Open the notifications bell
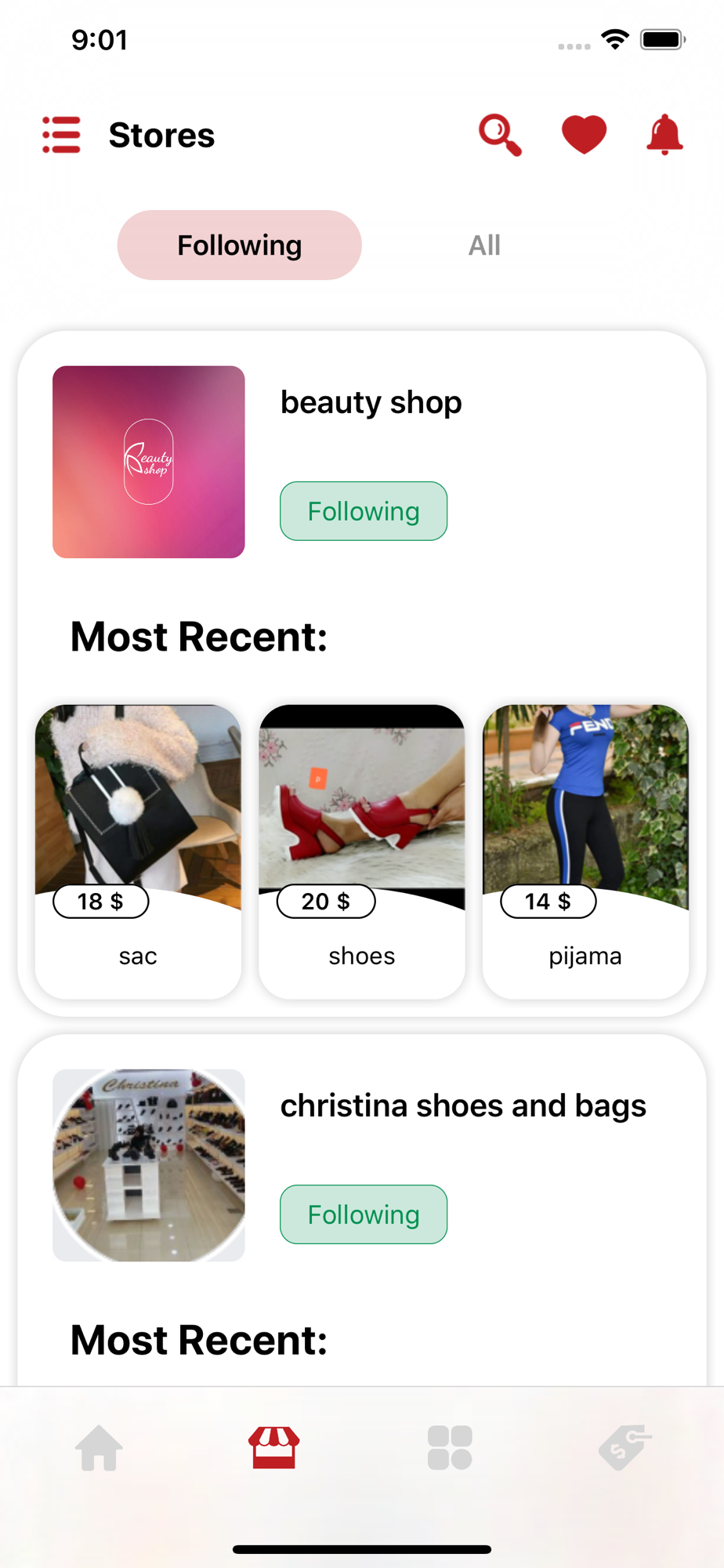The image size is (724, 1568). [x=664, y=134]
